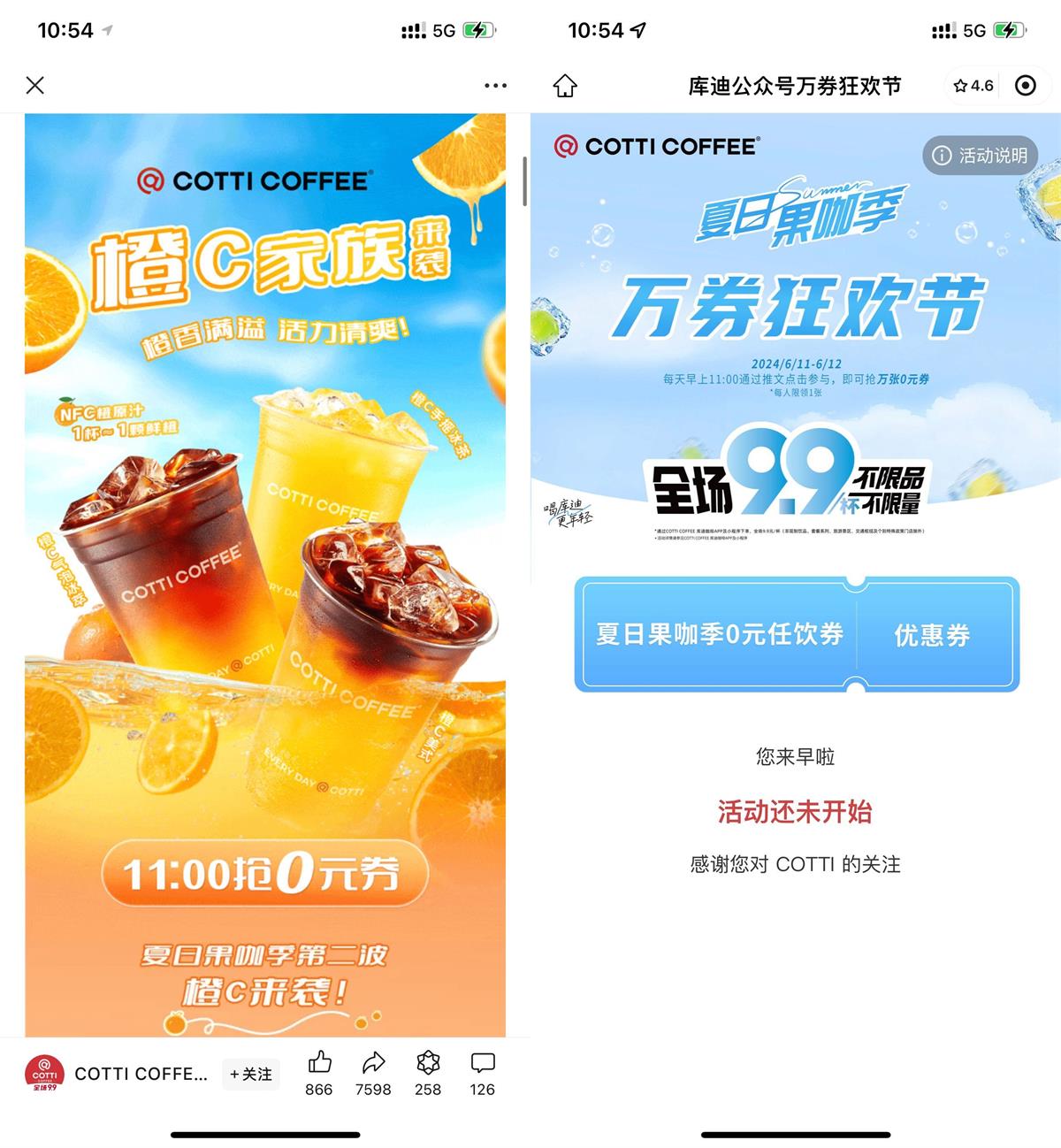Open the COTTI COFFEE account profile
Viewport: 1061px width, 1148px height.
[x=115, y=1074]
